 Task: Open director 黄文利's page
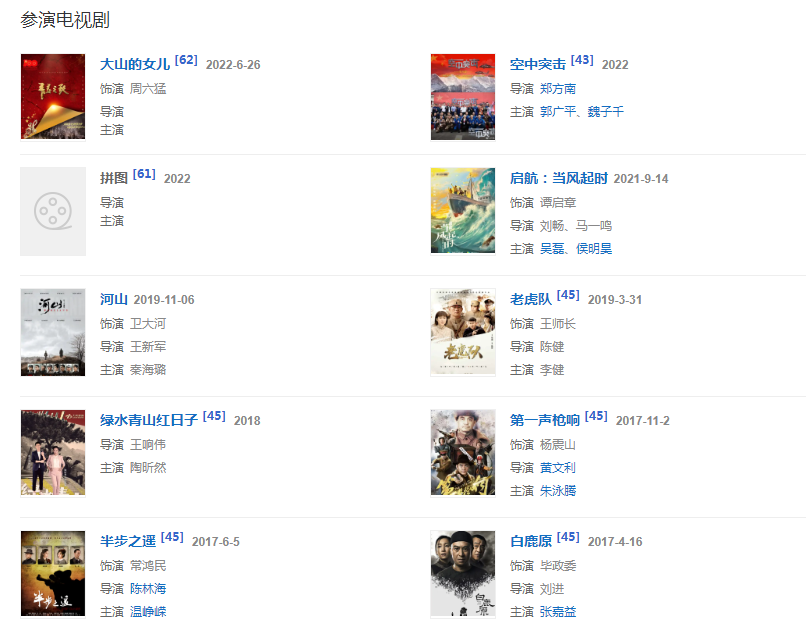pyautogui.click(x=557, y=468)
